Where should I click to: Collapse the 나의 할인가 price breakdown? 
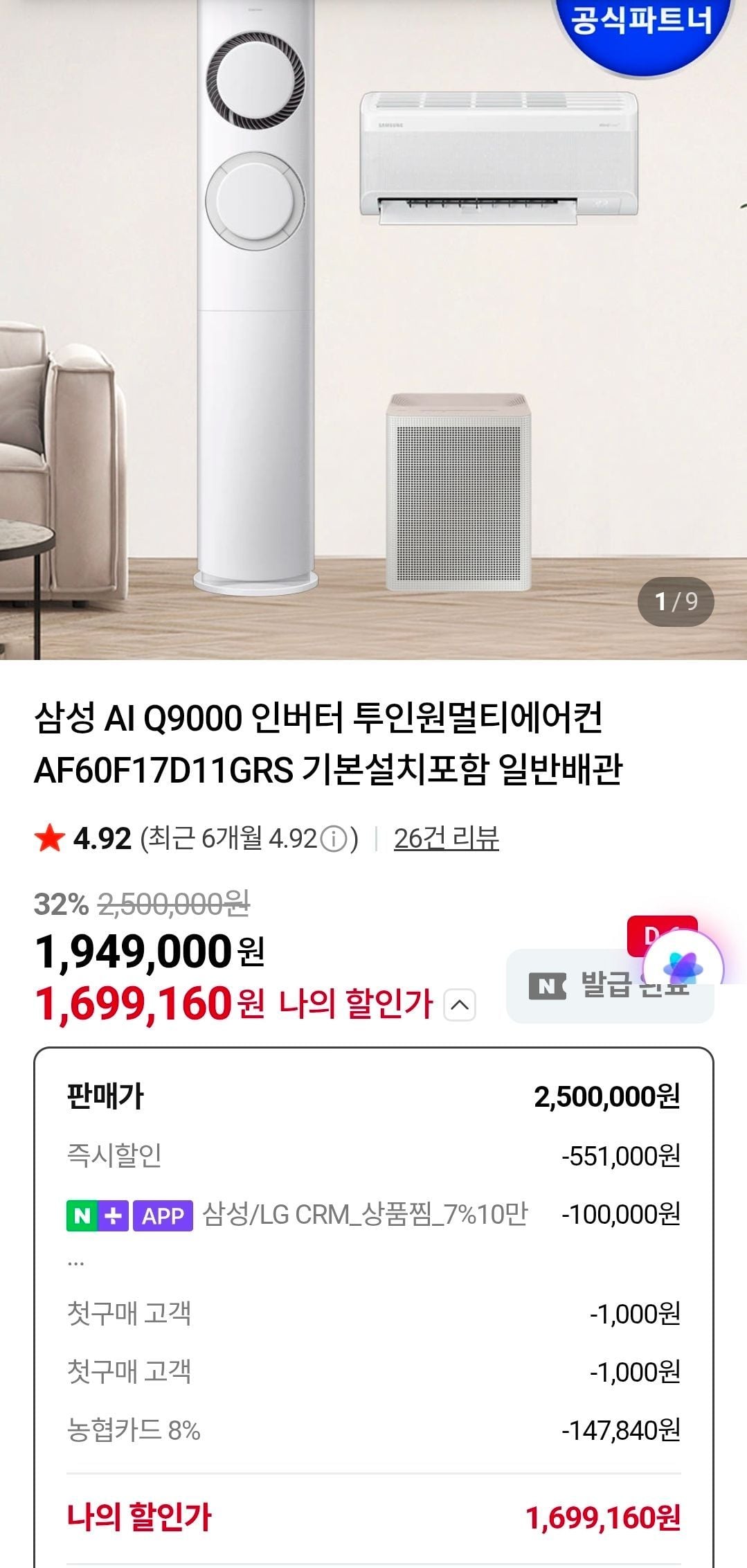point(459,1005)
